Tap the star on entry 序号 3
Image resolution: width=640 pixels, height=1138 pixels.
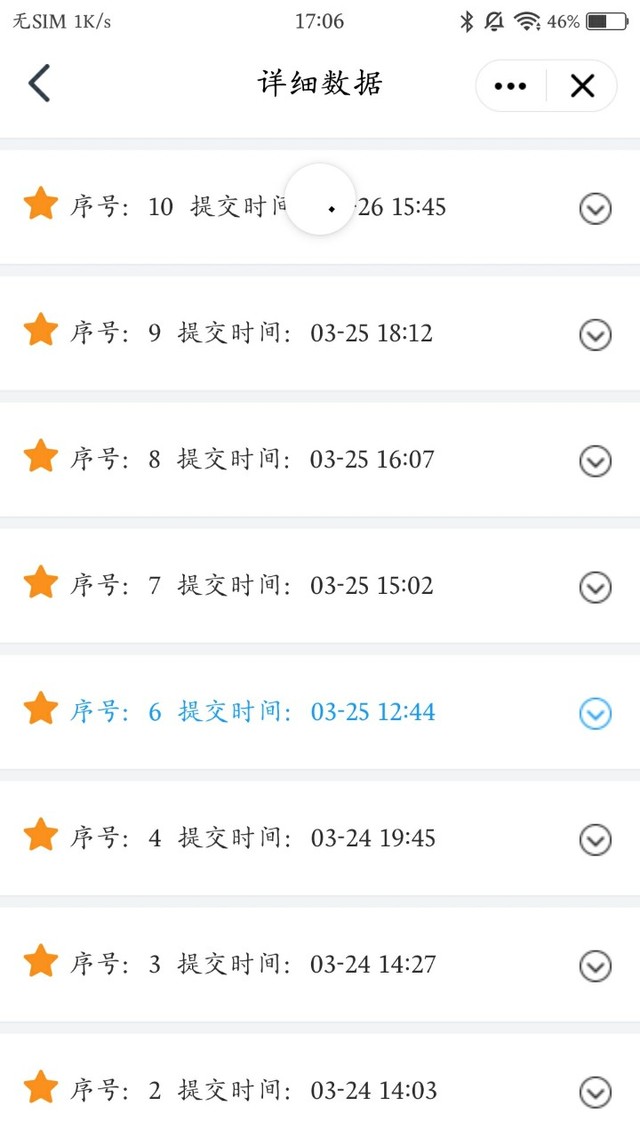41,961
